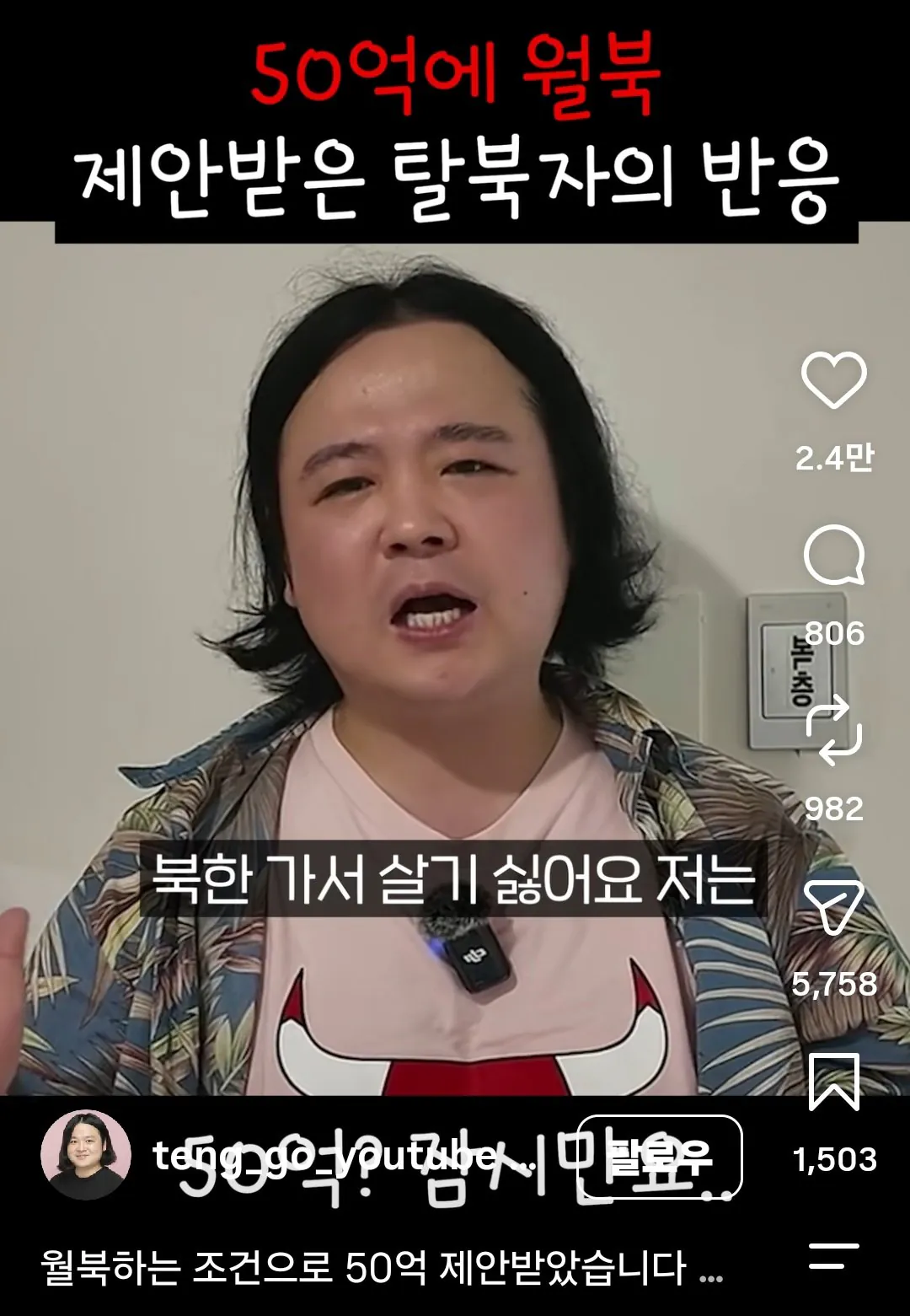Viewport: 910px width, 1316px height.
Task: Open the options menu below the save count
Action: [x=833, y=1255]
